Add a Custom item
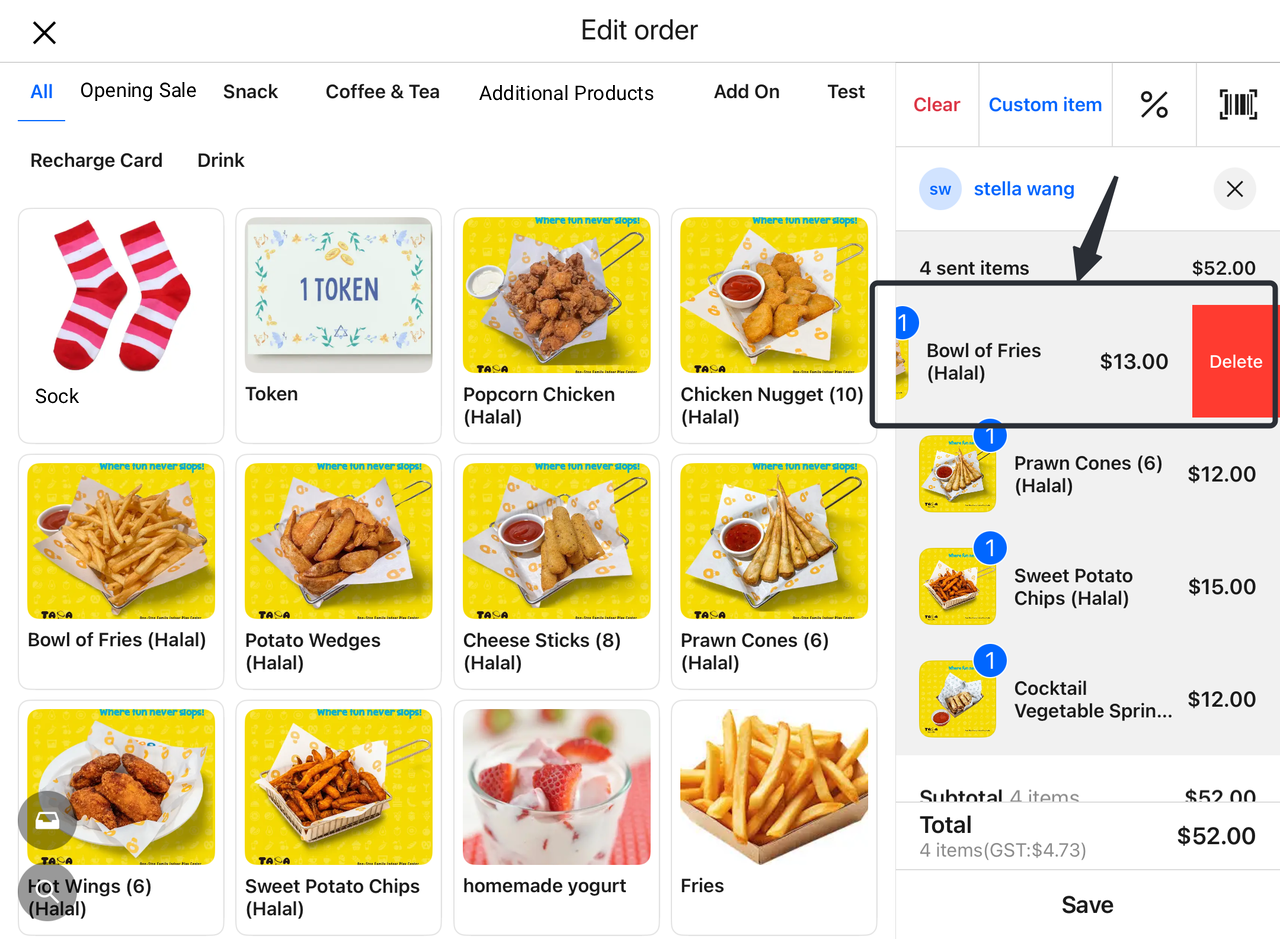 pyautogui.click(x=1045, y=105)
